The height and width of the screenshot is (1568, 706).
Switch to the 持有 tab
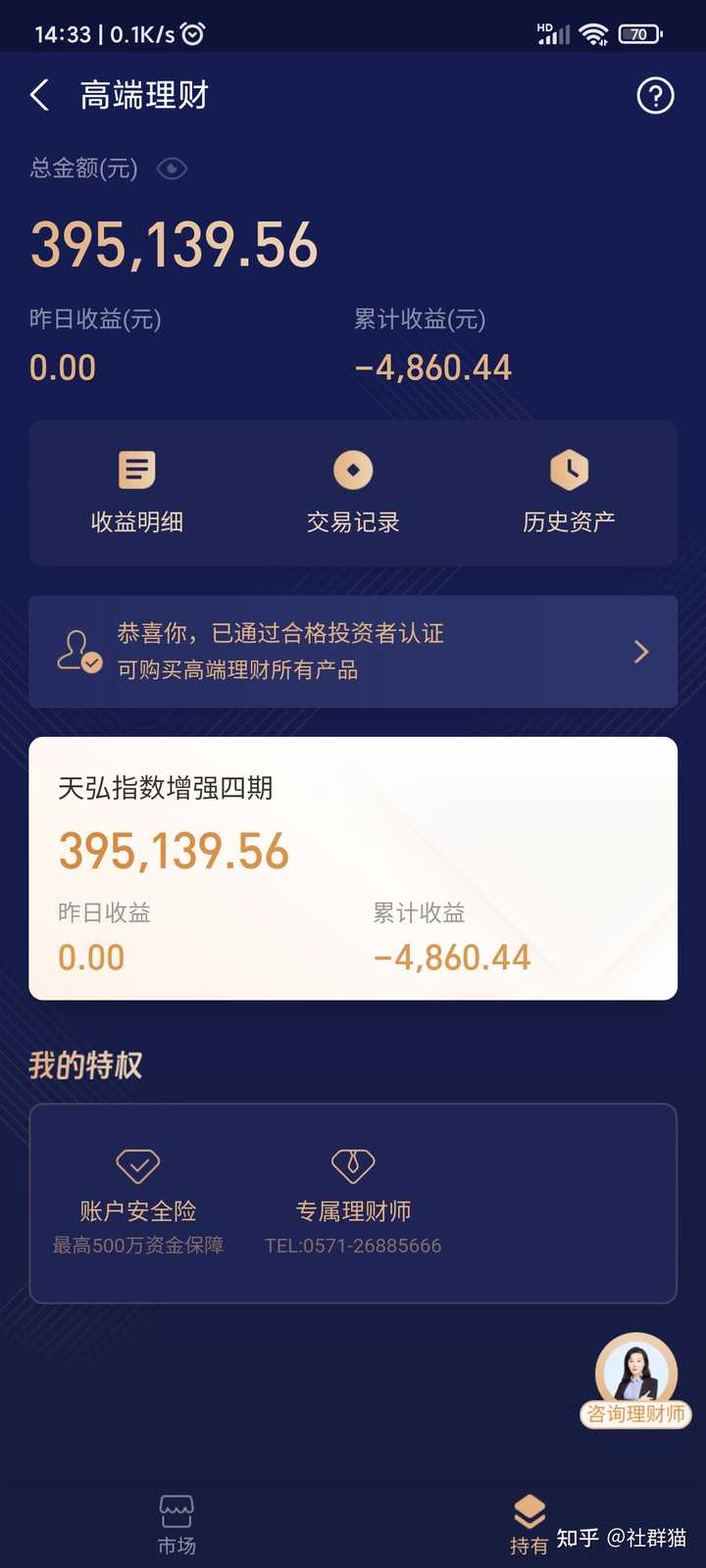529,1525
